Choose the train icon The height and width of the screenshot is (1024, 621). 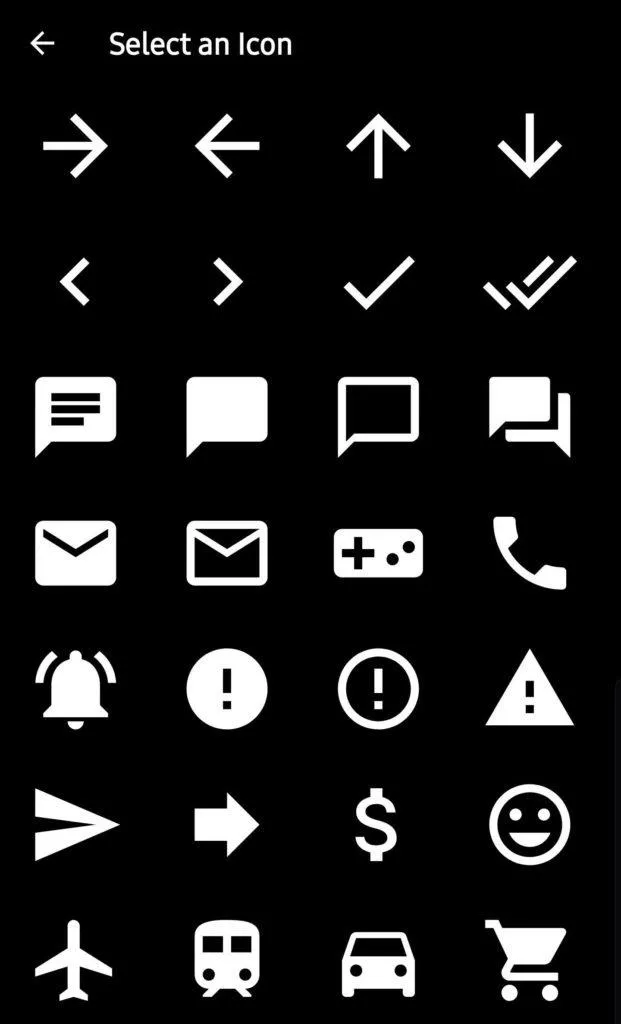pos(227,960)
